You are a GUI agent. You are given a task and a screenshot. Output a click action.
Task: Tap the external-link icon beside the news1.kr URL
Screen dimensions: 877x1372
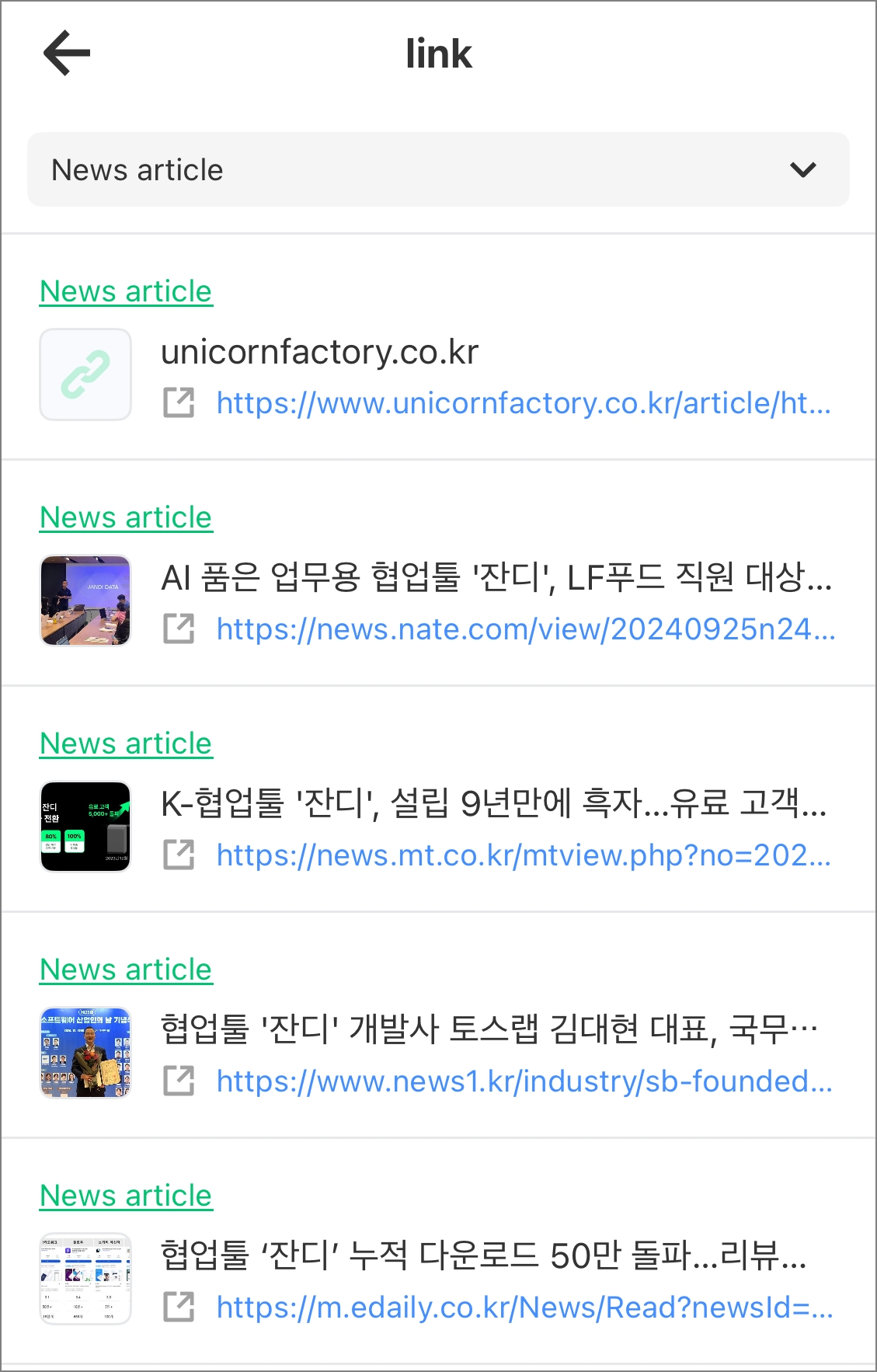click(x=179, y=1081)
